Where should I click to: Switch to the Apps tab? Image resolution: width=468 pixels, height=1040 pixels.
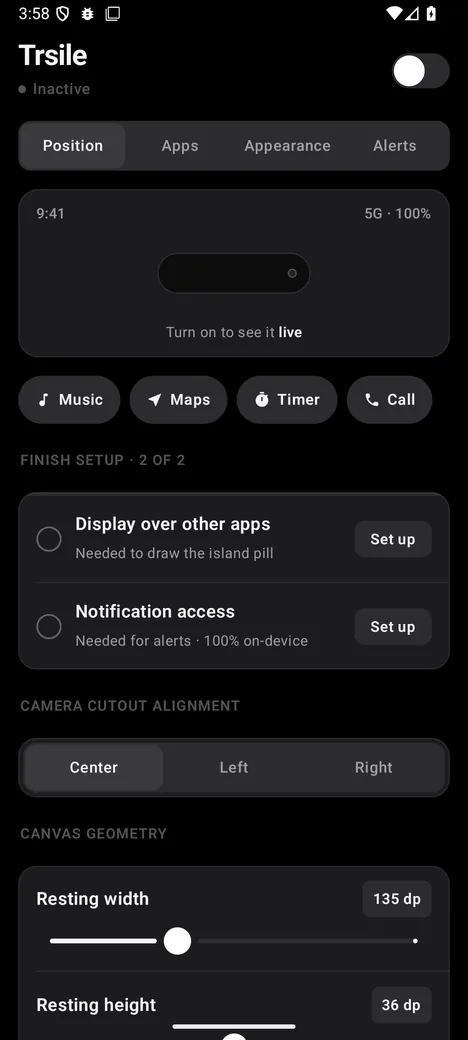point(180,146)
